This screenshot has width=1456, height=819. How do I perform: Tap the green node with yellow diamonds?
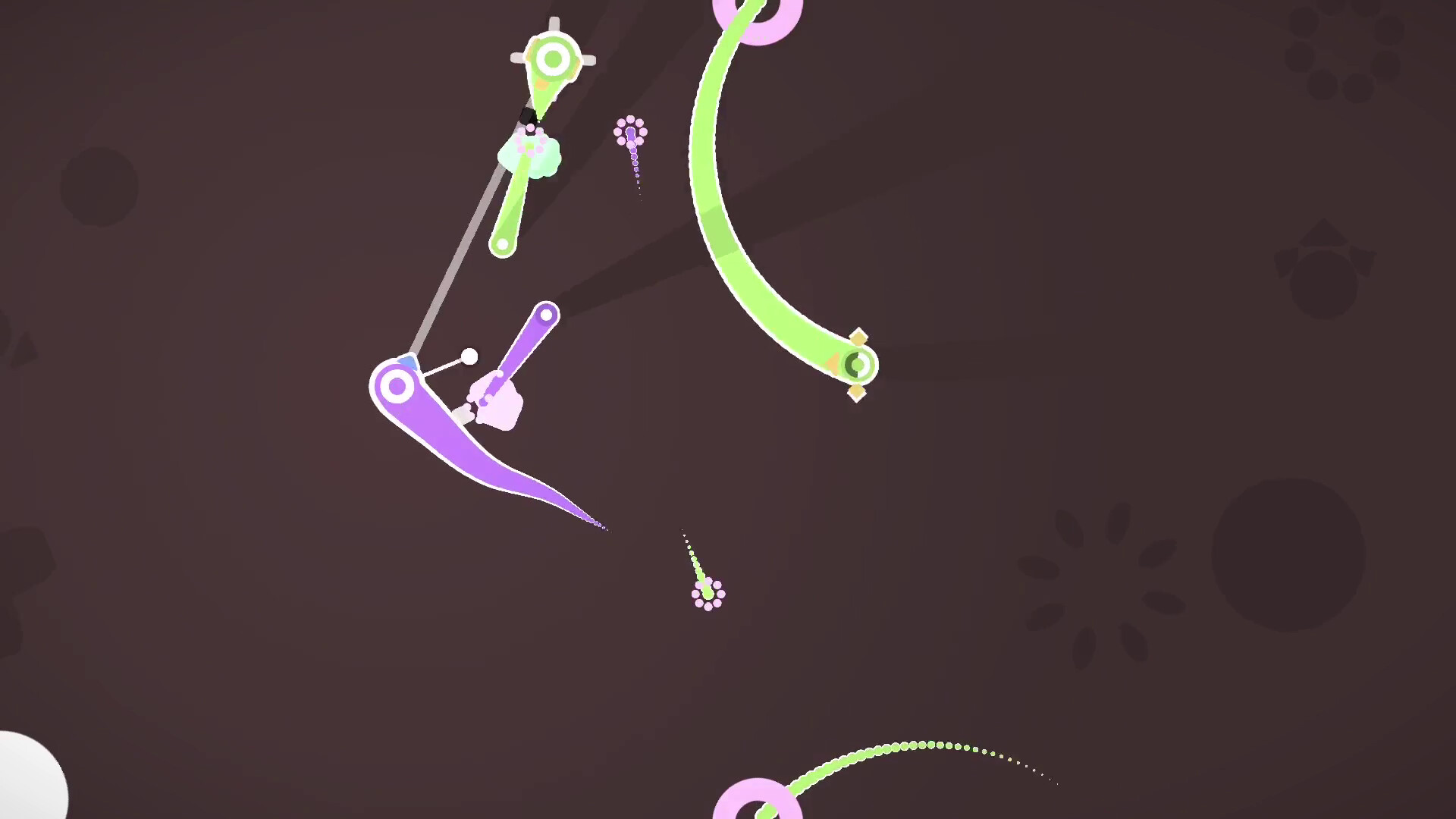point(858,365)
